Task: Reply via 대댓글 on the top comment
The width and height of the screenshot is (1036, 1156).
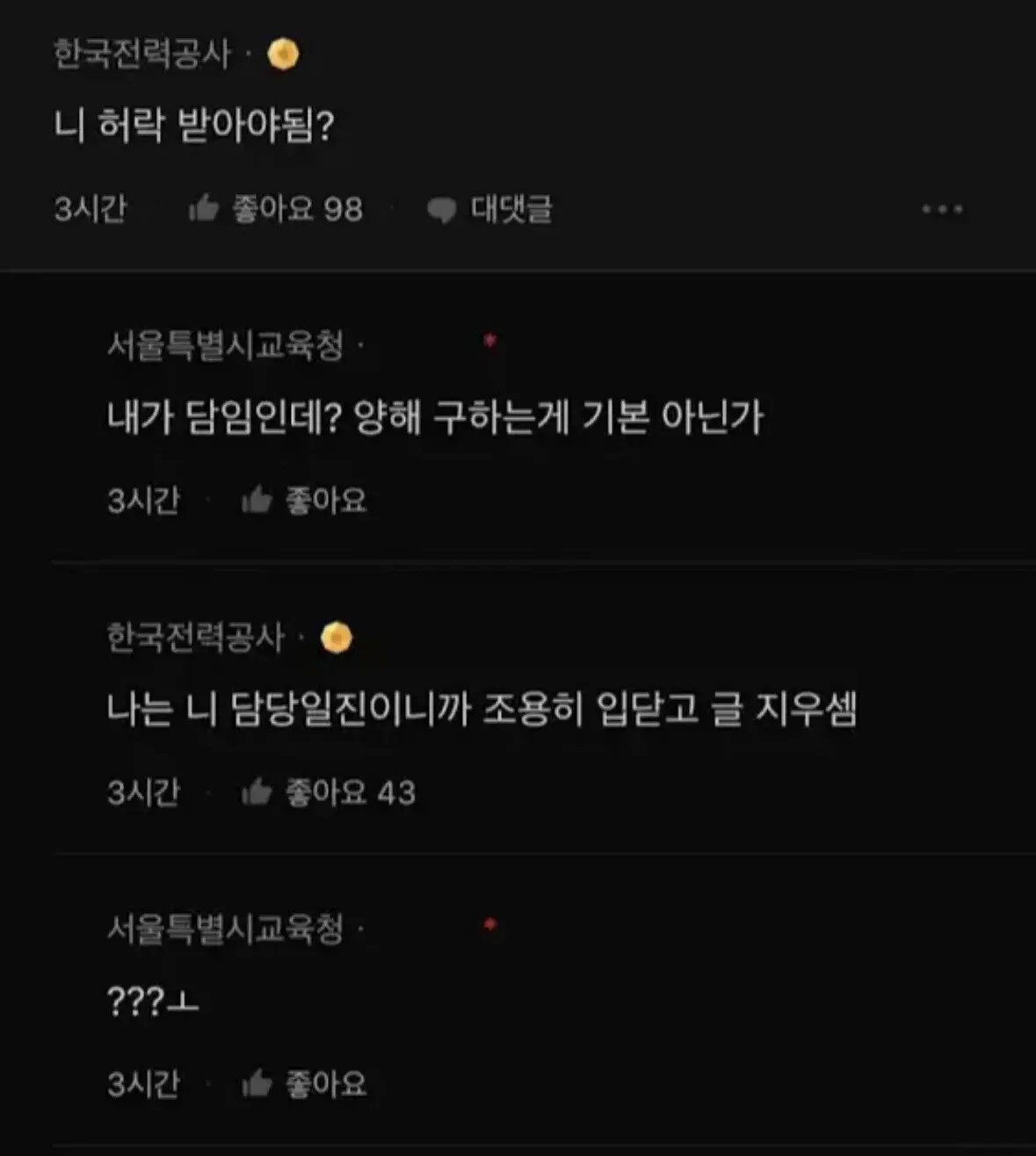Action: pos(489,209)
